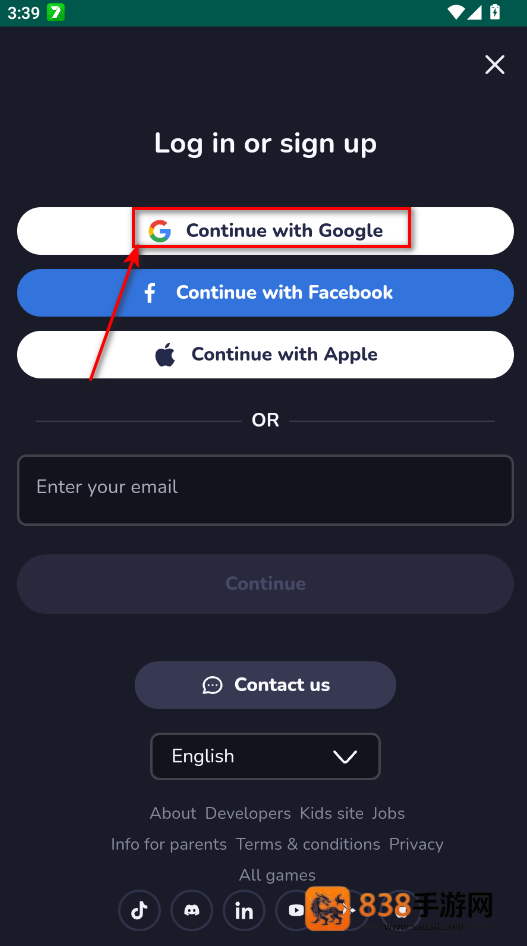Expand the English language dropdown
This screenshot has width=527, height=946.
(x=265, y=756)
